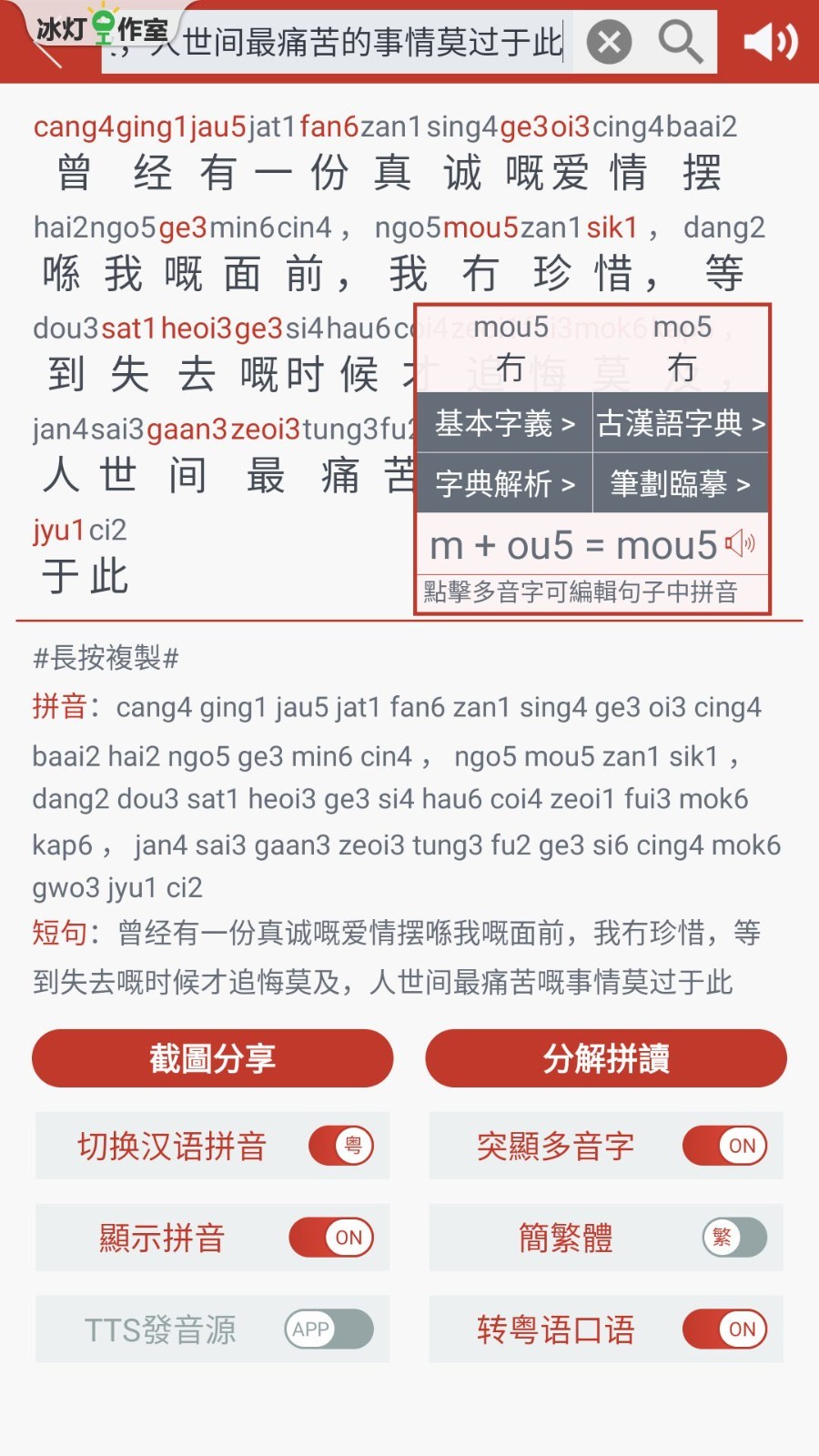The height and width of the screenshot is (1456, 819).
Task: Open 筆劃臨摹 stroke practice
Action: pos(681,483)
